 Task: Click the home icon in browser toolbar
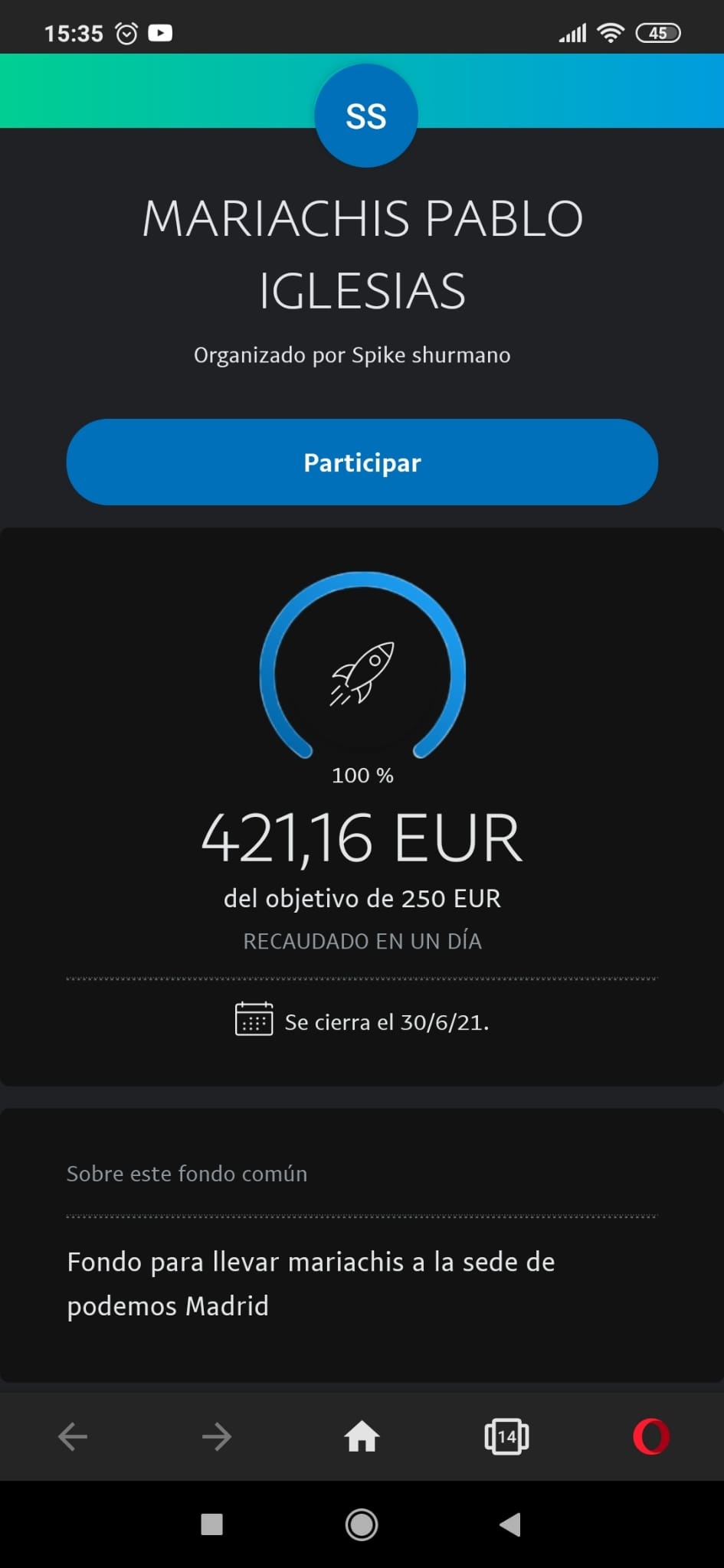pos(362,1436)
